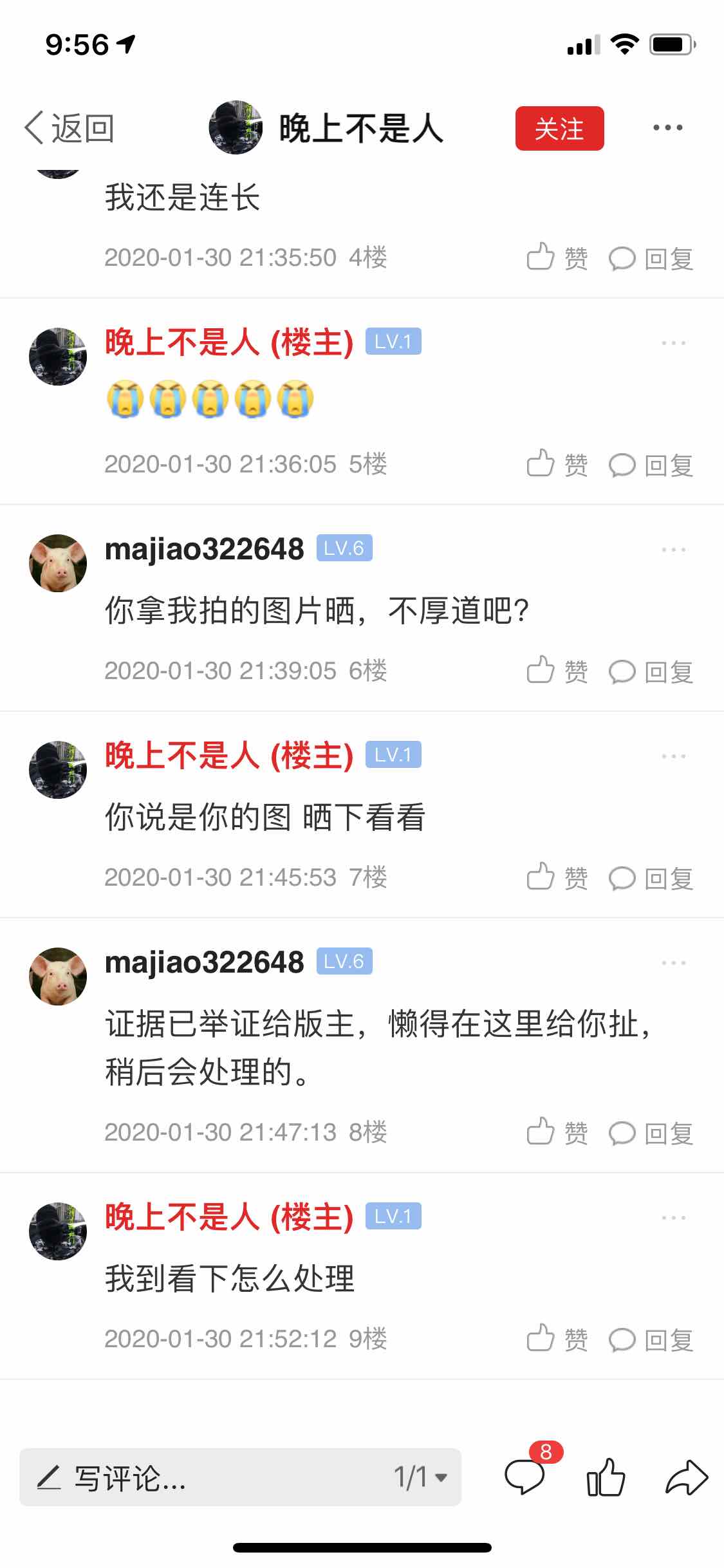
Task: Reply to the 9楼 comment
Action: [x=651, y=1340]
